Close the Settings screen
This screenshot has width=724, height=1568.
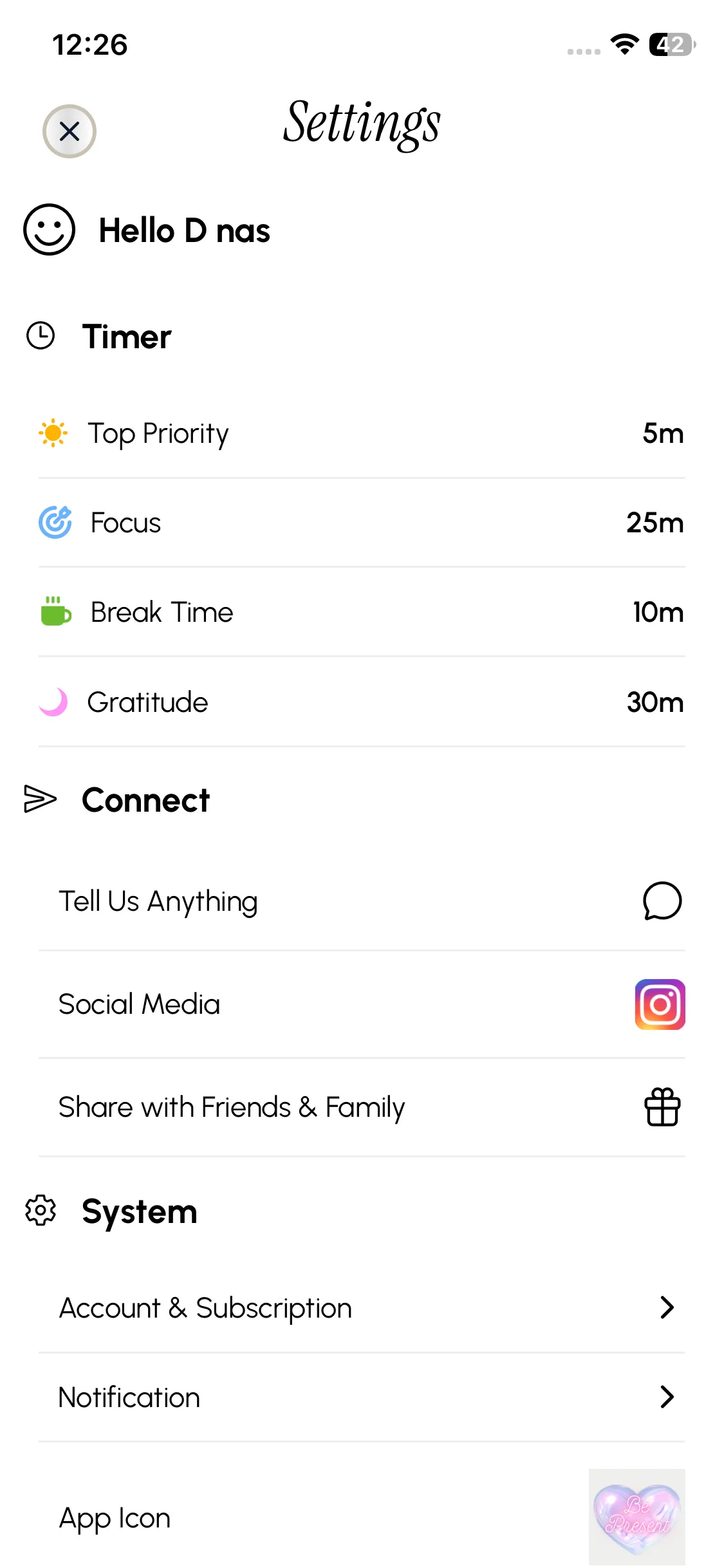click(x=70, y=131)
